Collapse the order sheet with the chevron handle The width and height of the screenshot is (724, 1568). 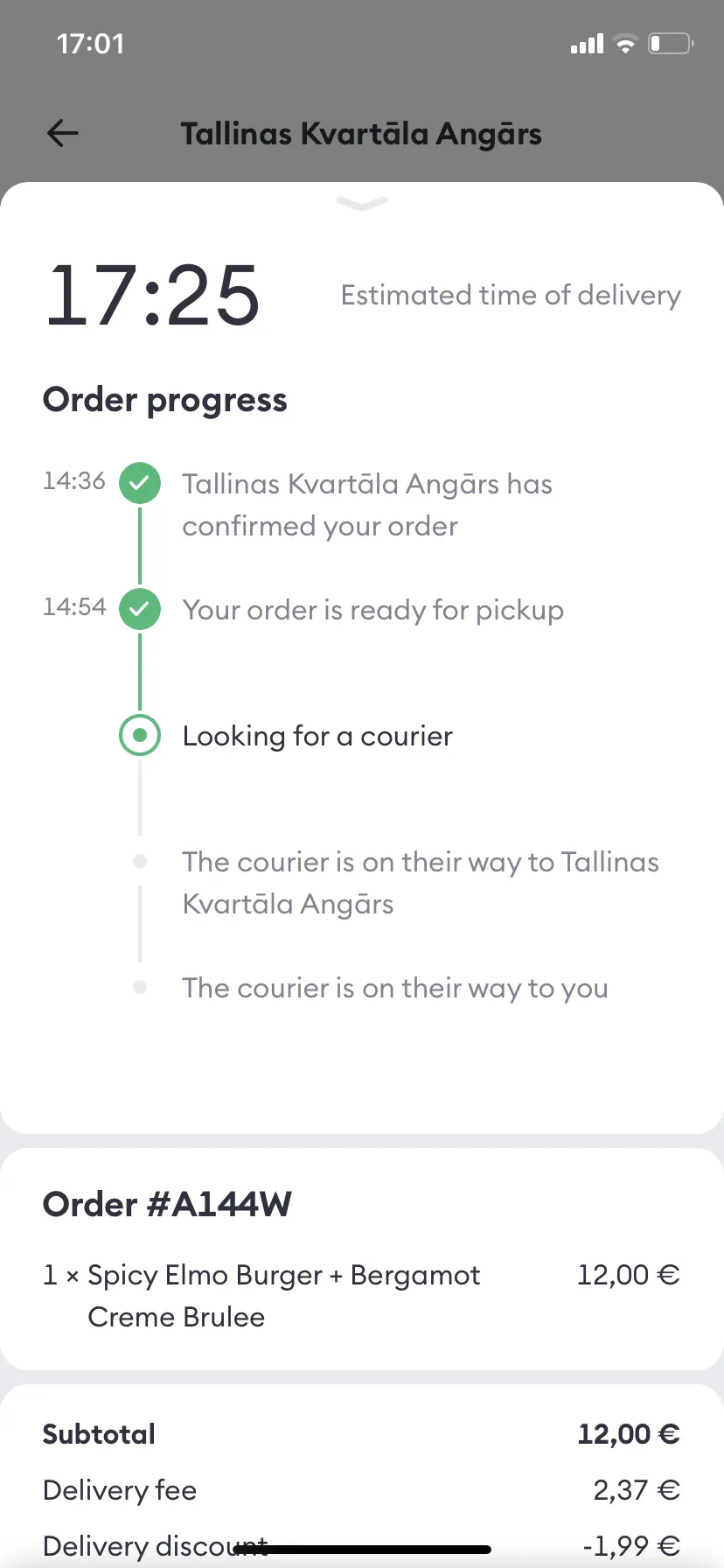coord(362,204)
